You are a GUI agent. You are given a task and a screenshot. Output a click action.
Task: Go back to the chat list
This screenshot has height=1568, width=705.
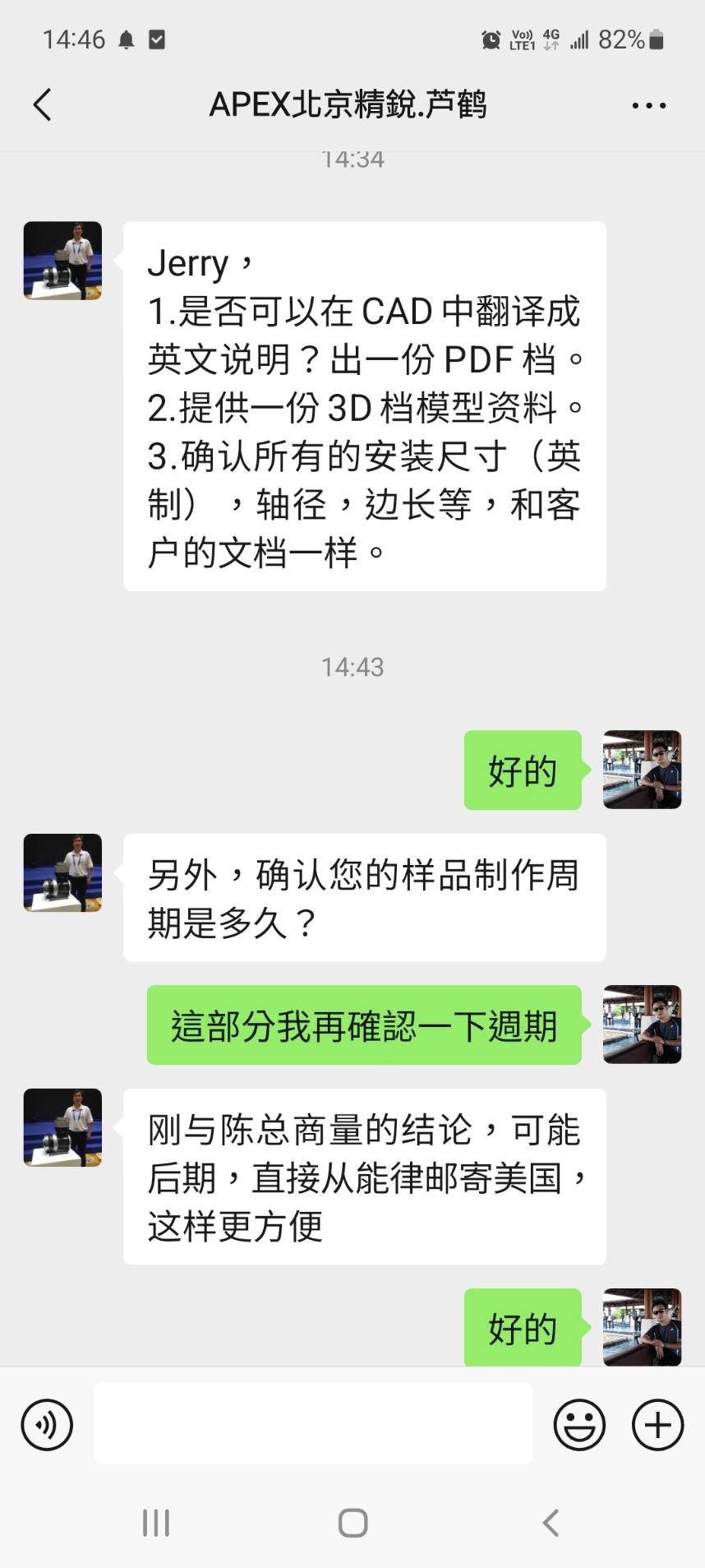[x=43, y=105]
